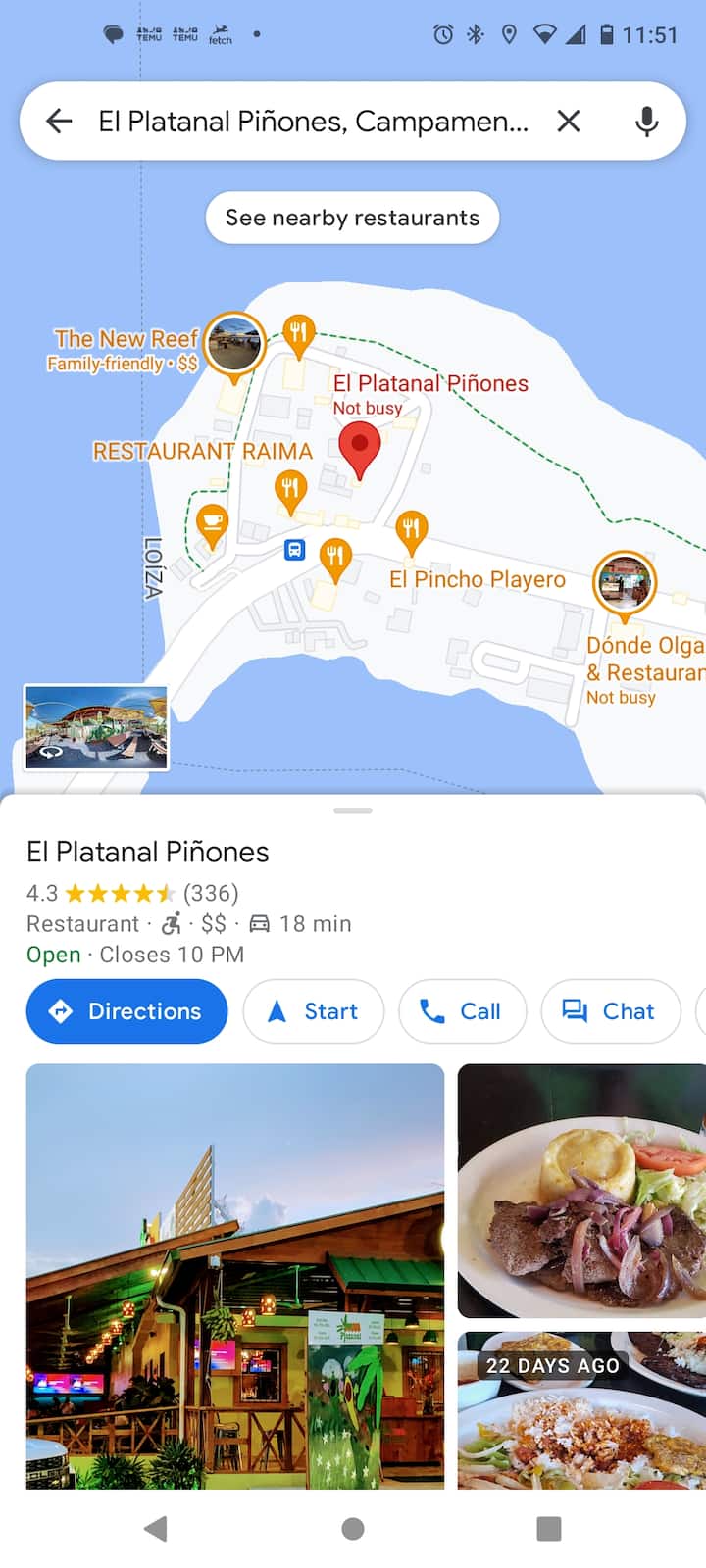Tap the red El Platanal Piñones pin
706x1568 pixels.
click(360, 448)
